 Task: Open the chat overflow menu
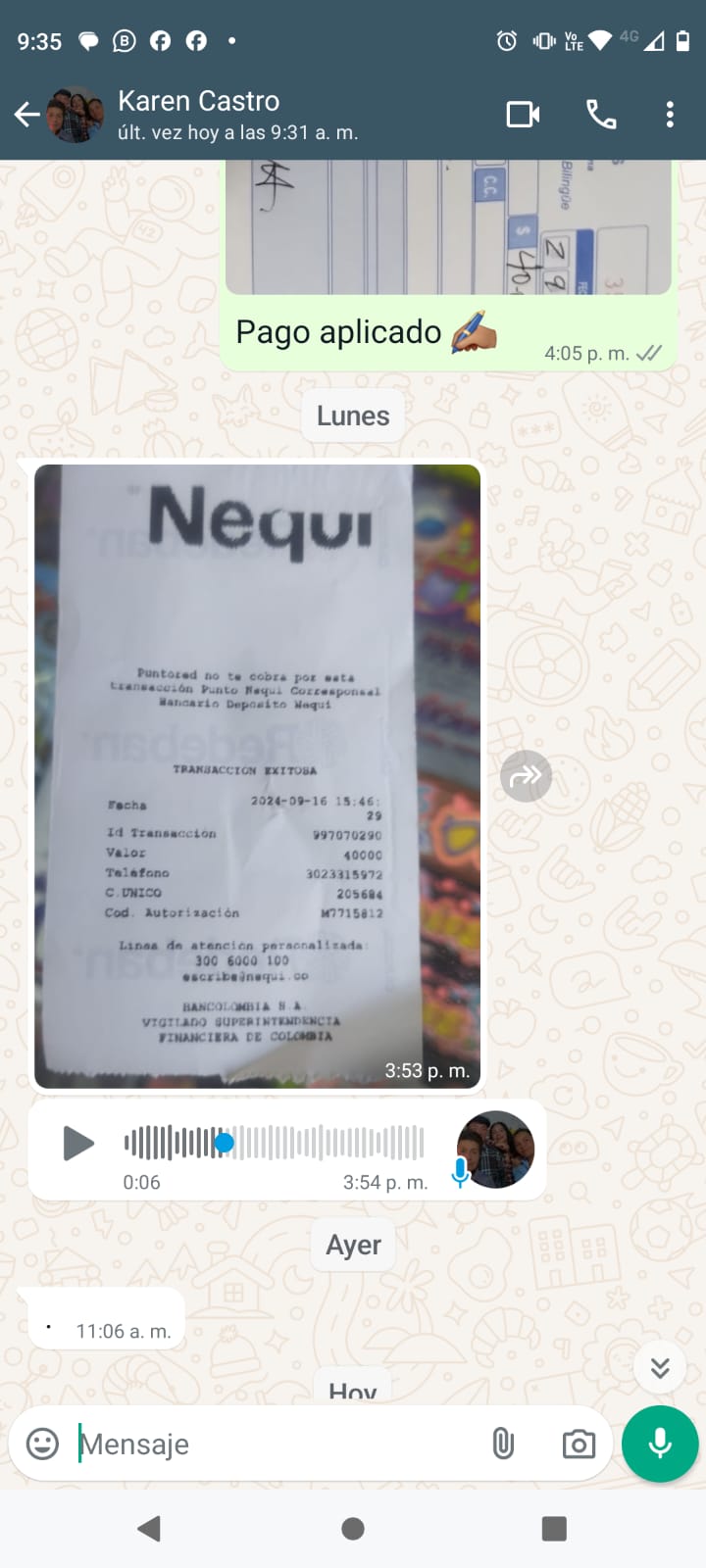click(670, 115)
